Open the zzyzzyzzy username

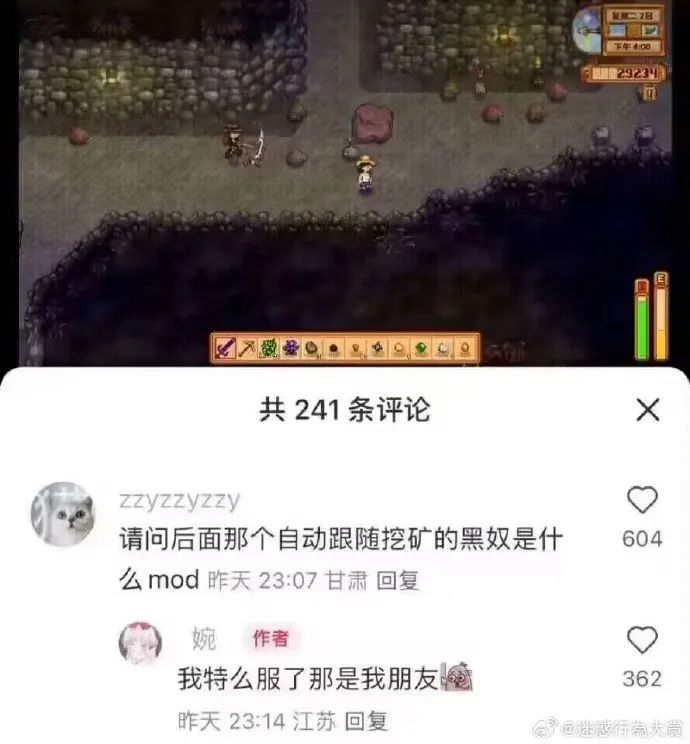[x=179, y=501]
